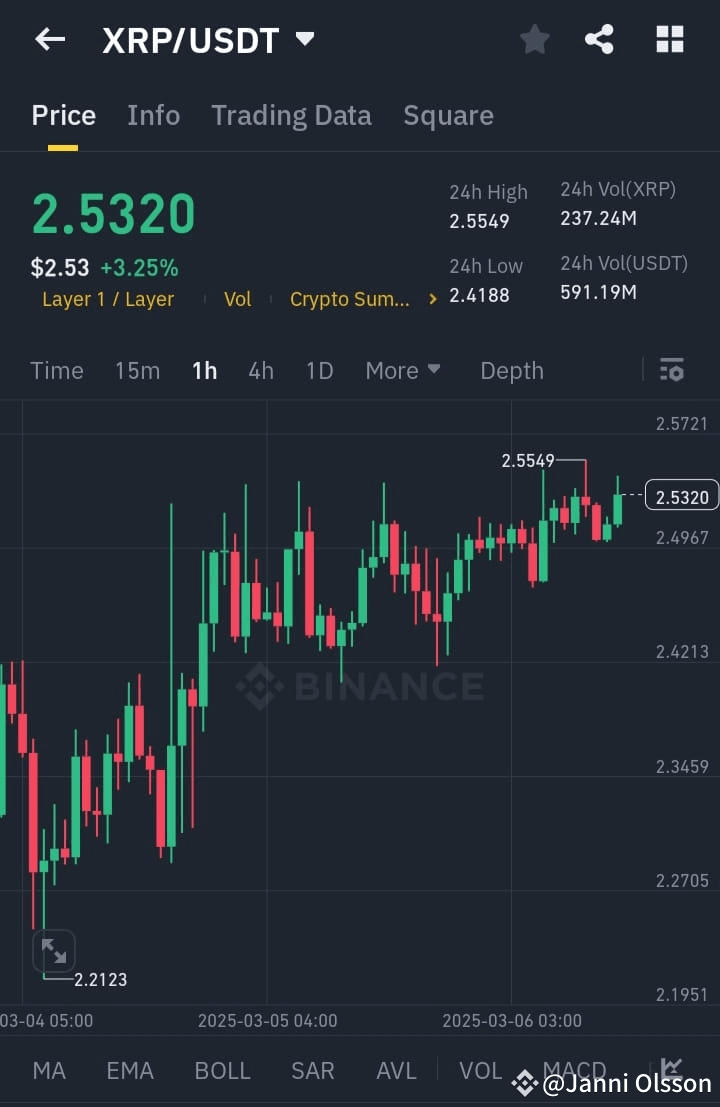The height and width of the screenshot is (1107, 720).
Task: Toggle the MA indicator
Action: coord(48,1071)
